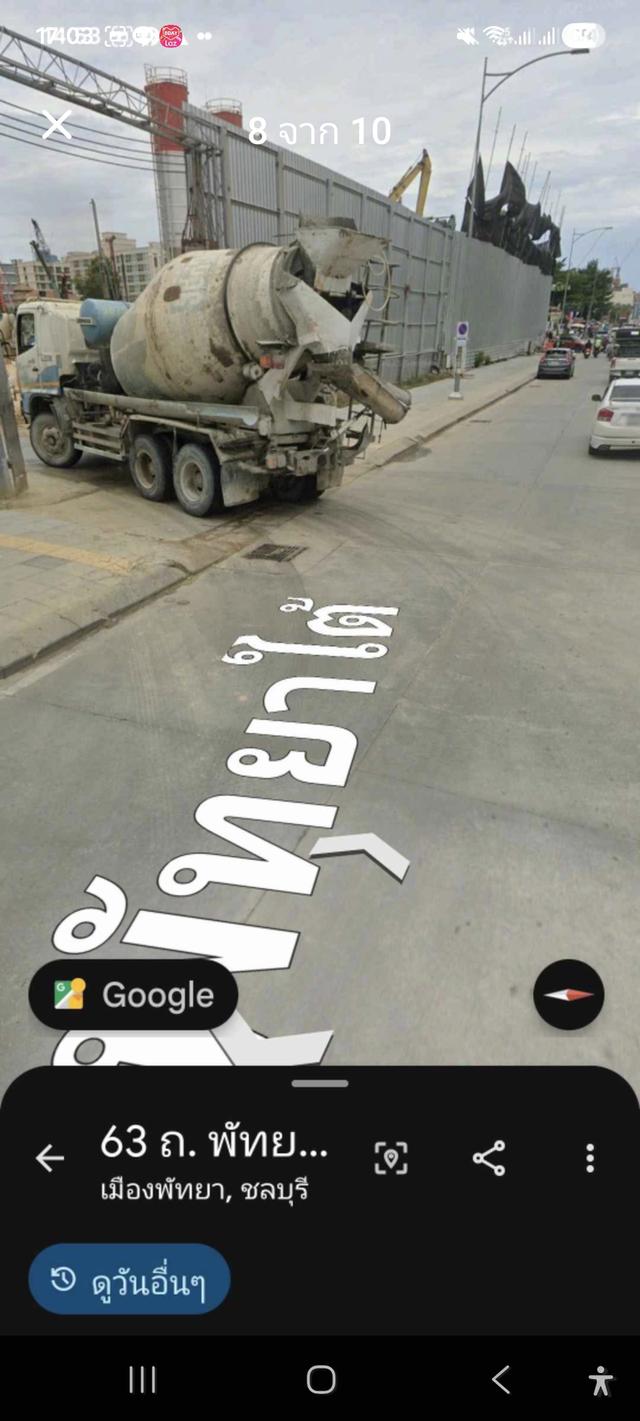Open the recent apps overview
The image size is (640, 1421).
[x=142, y=1380]
